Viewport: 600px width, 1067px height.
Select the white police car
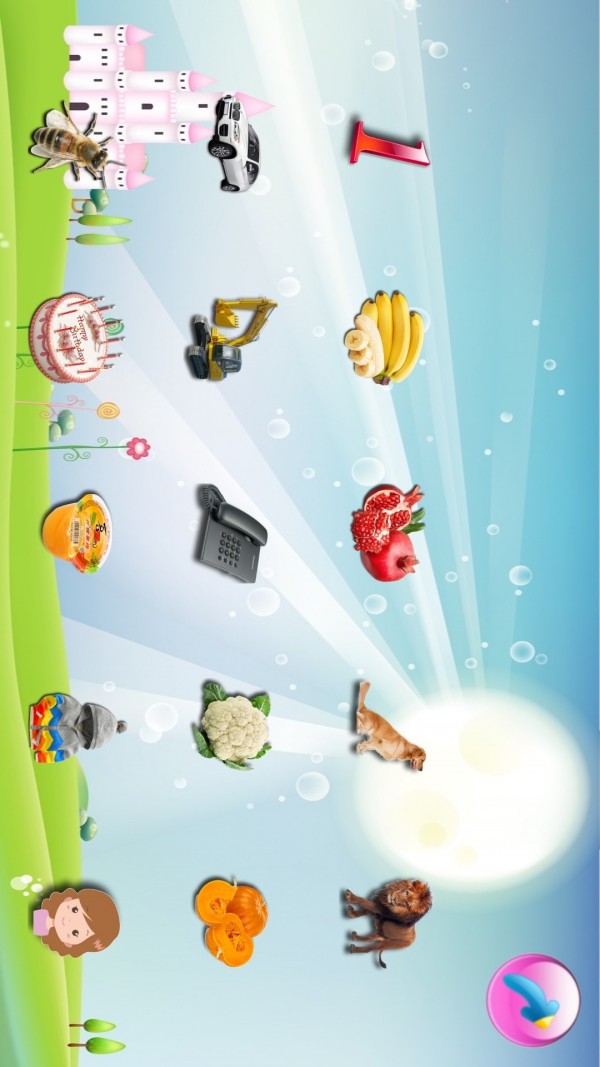tap(236, 143)
